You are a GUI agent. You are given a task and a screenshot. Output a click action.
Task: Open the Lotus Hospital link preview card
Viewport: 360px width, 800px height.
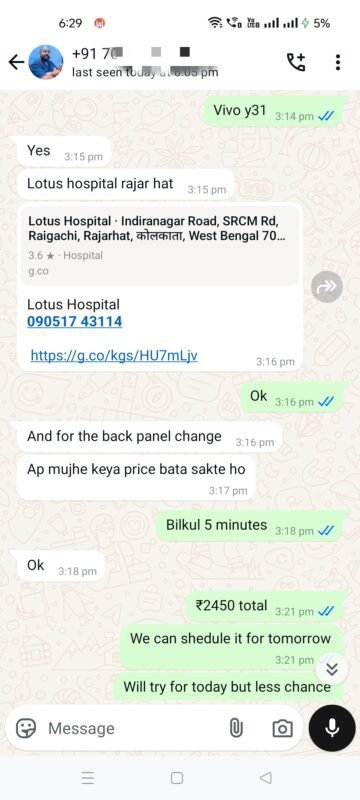click(160, 246)
